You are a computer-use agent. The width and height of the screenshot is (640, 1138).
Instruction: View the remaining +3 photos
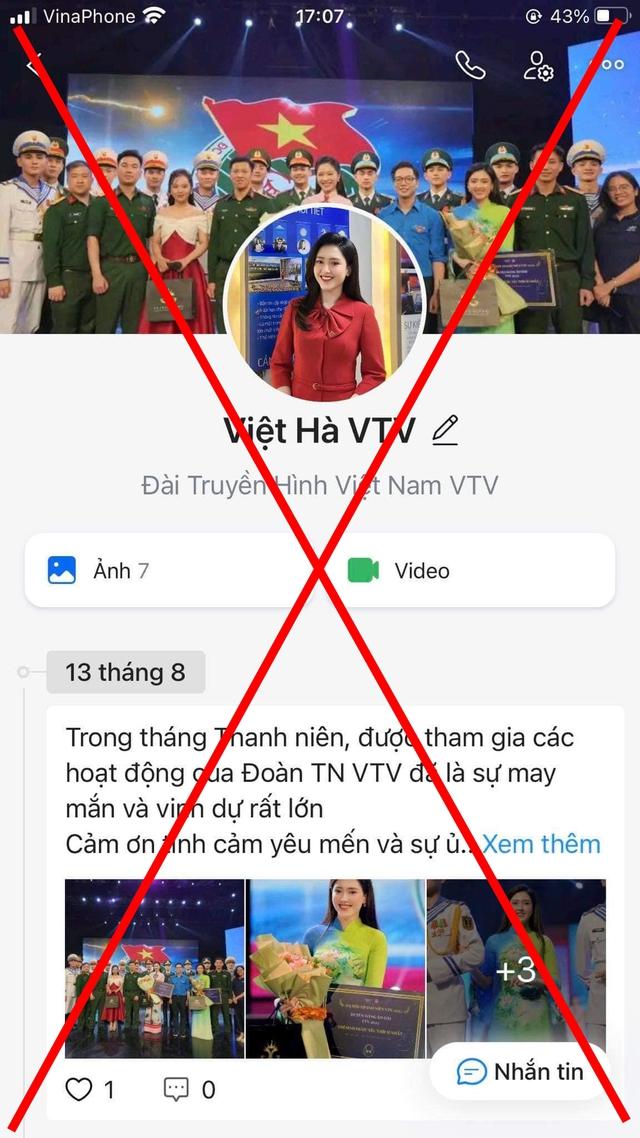tap(515, 968)
